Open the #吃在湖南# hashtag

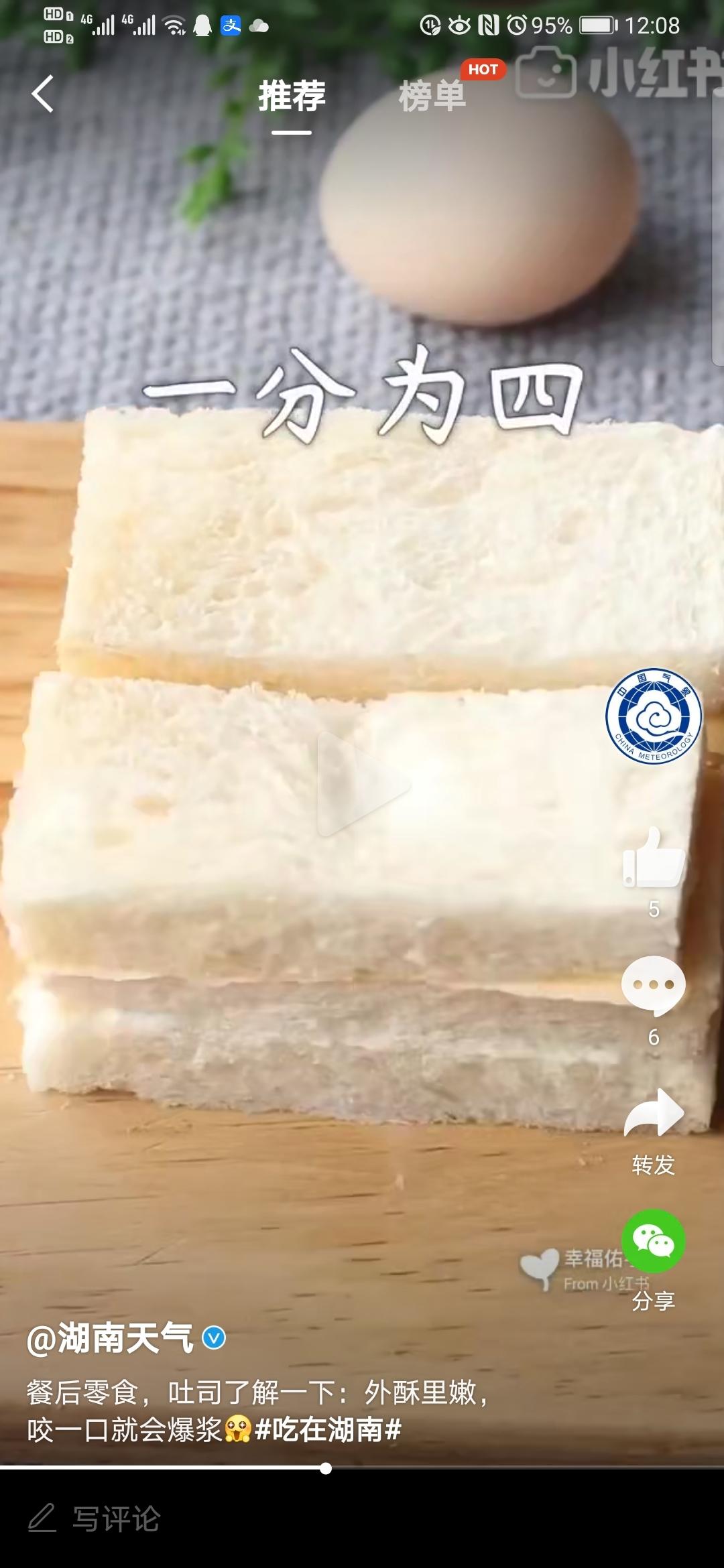pos(328,1429)
